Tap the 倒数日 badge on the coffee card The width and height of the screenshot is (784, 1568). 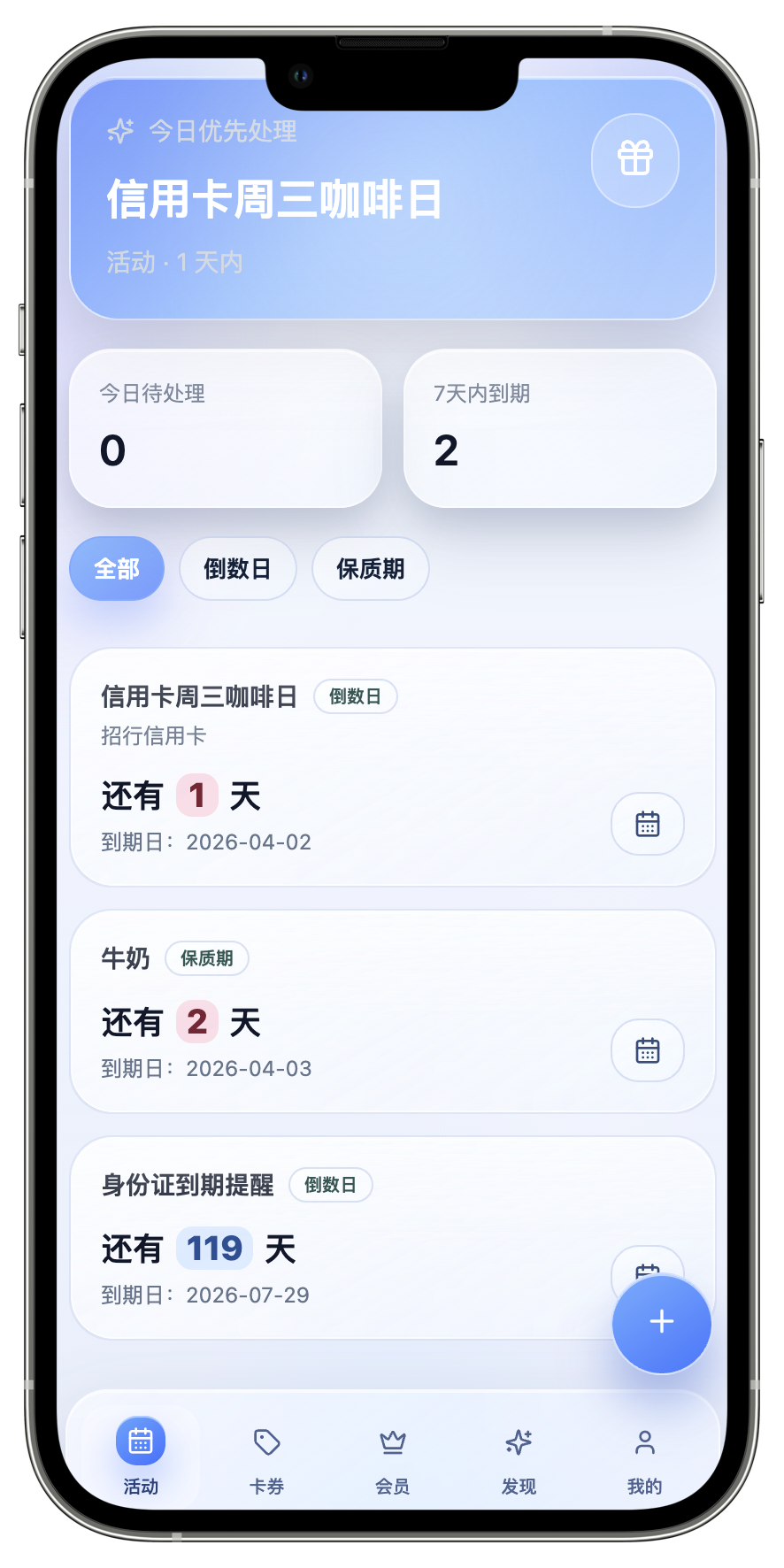355,696
